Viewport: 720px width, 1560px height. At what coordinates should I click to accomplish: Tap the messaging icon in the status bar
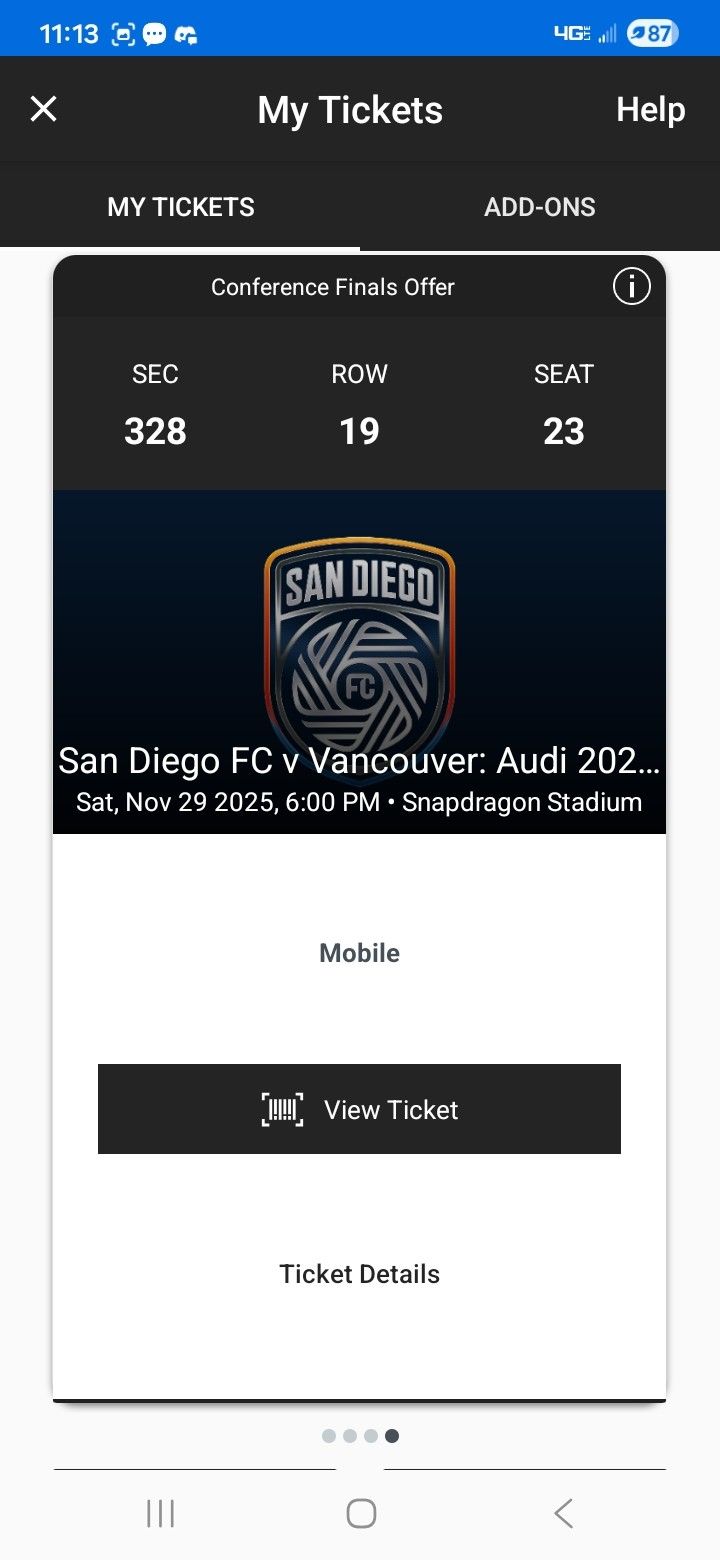click(153, 33)
